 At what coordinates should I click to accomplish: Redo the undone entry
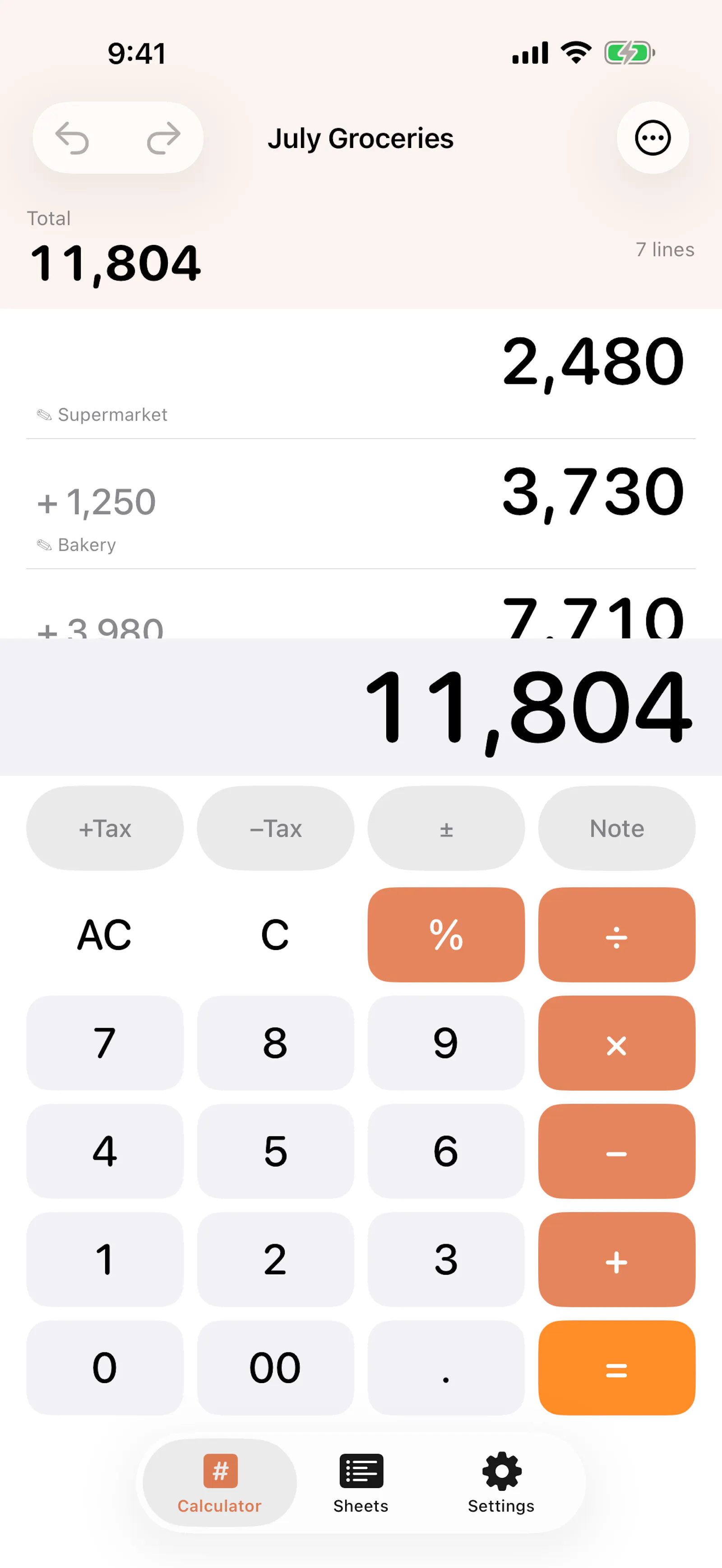click(x=164, y=138)
